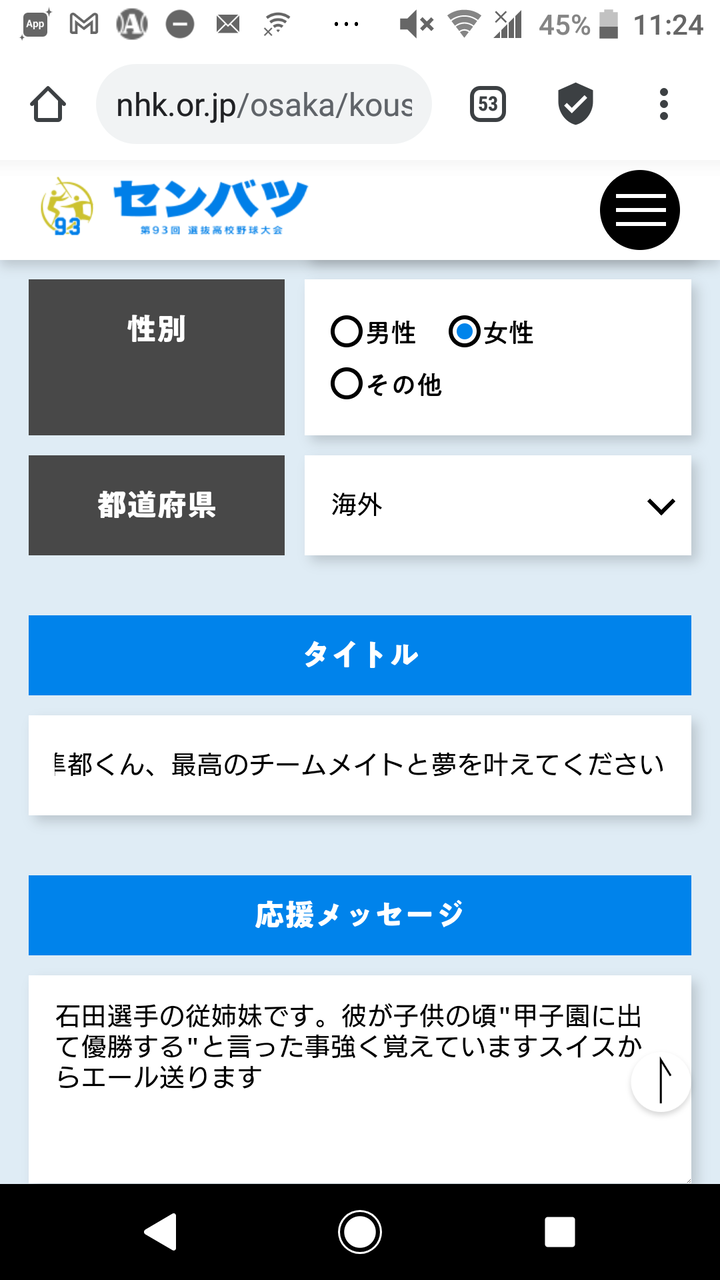Screen dimensions: 720x1280
Task: Go to the browser home page
Action: (49, 104)
